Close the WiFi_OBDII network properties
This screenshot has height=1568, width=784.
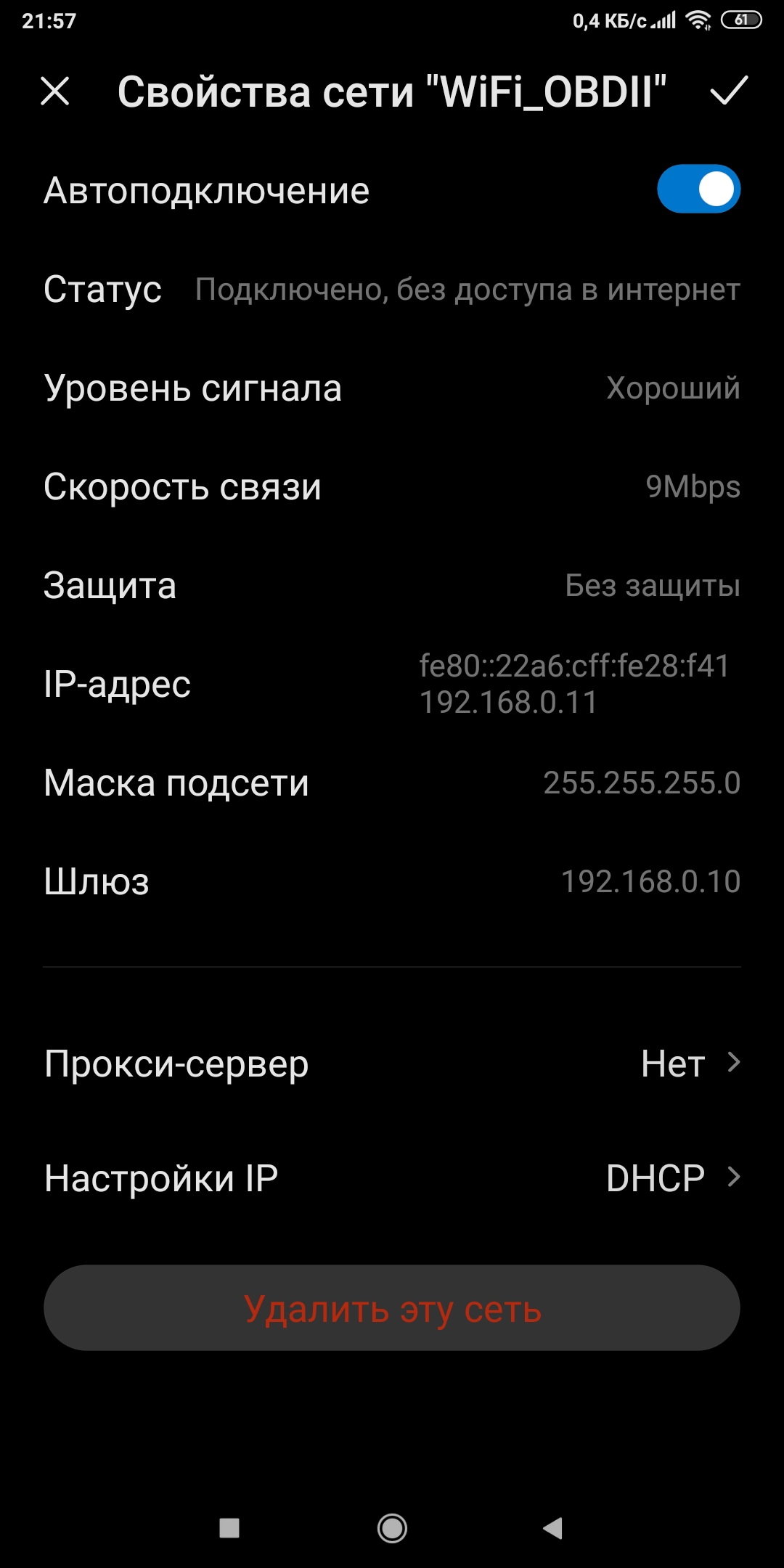[x=55, y=91]
